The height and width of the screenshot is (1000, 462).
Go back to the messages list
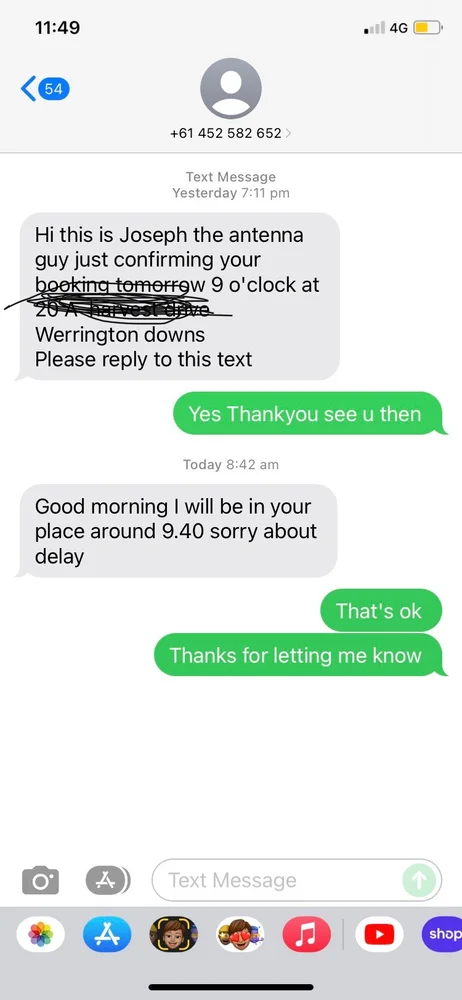(45, 89)
